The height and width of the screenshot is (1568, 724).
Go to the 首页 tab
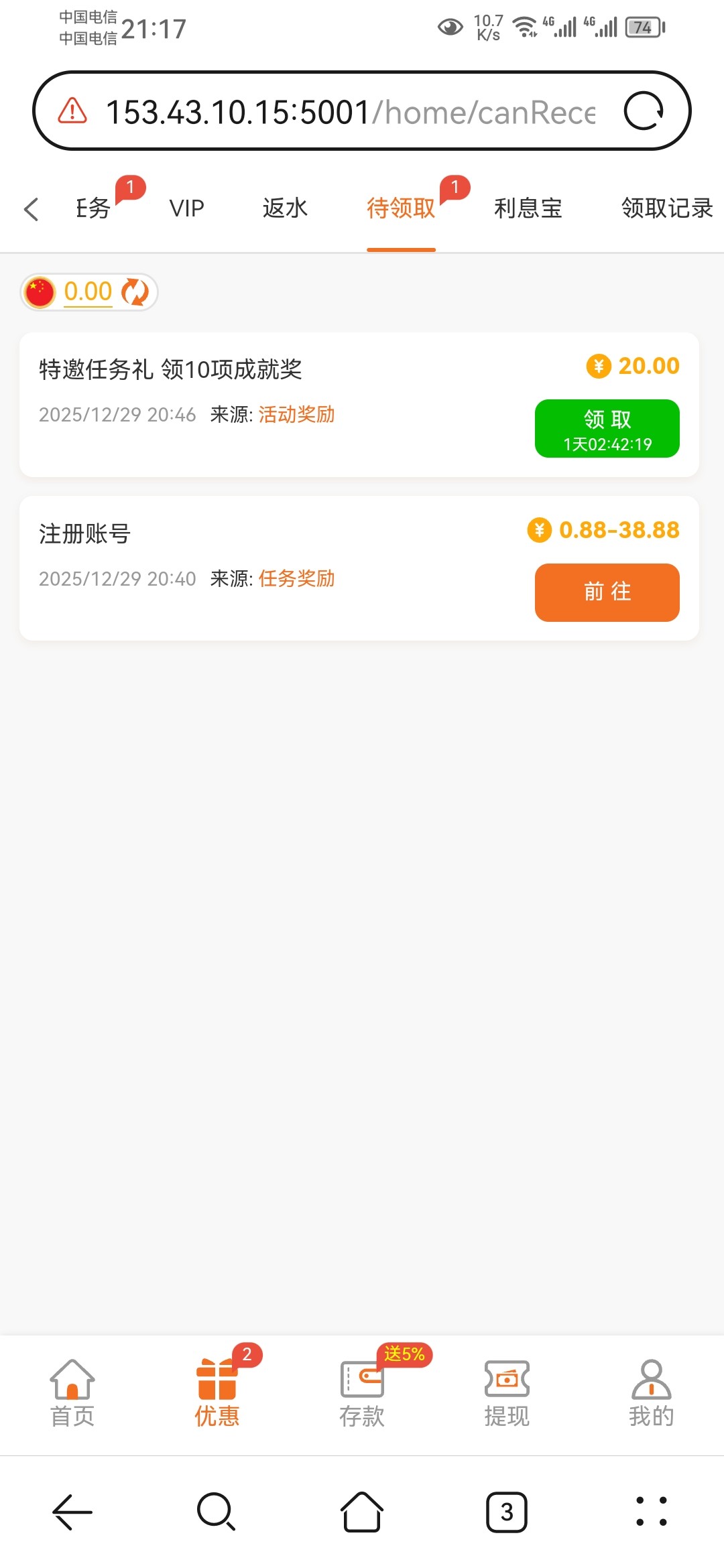point(72,1392)
